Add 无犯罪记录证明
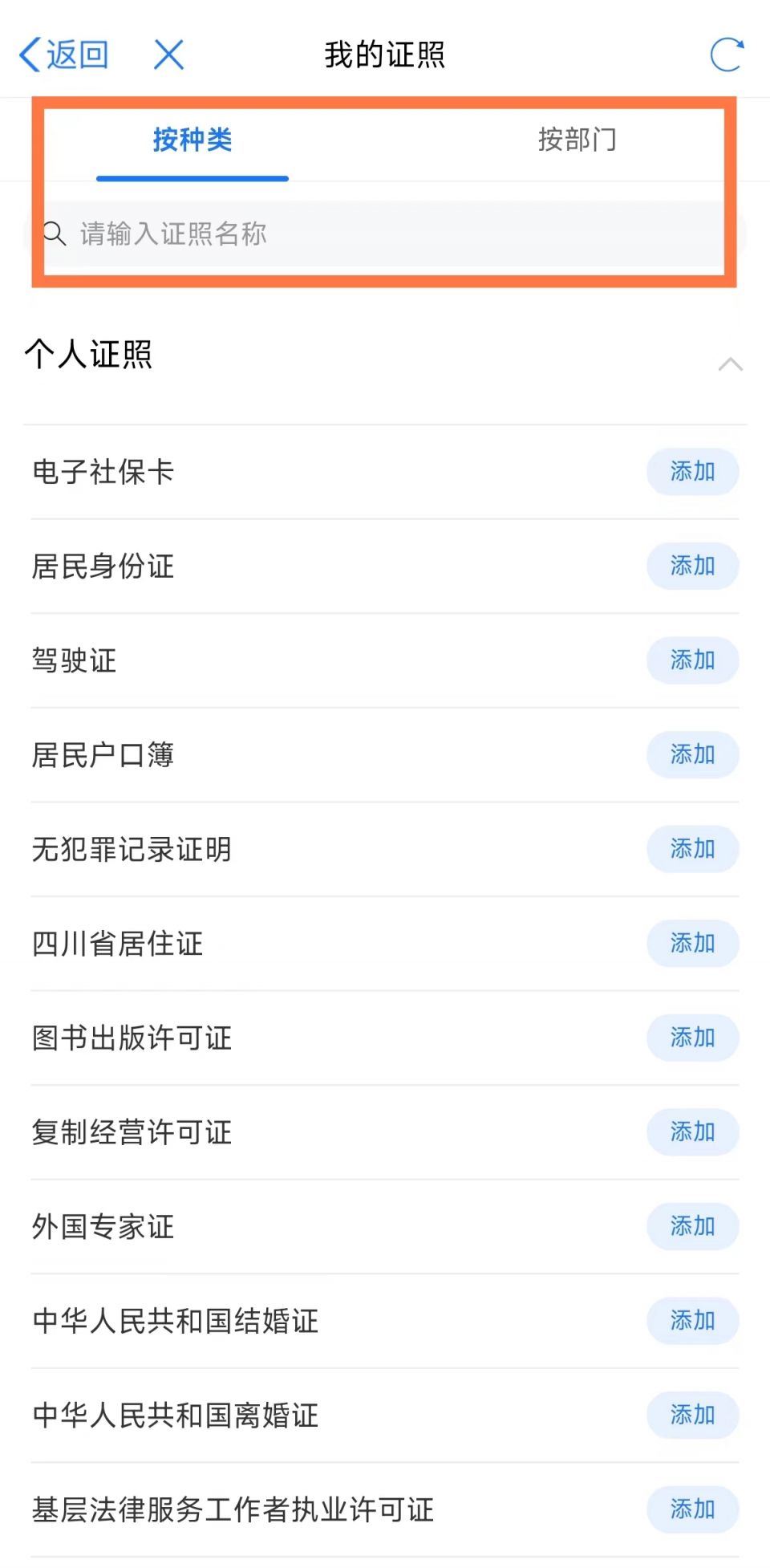Image resolution: width=770 pixels, height=1568 pixels. pos(693,849)
